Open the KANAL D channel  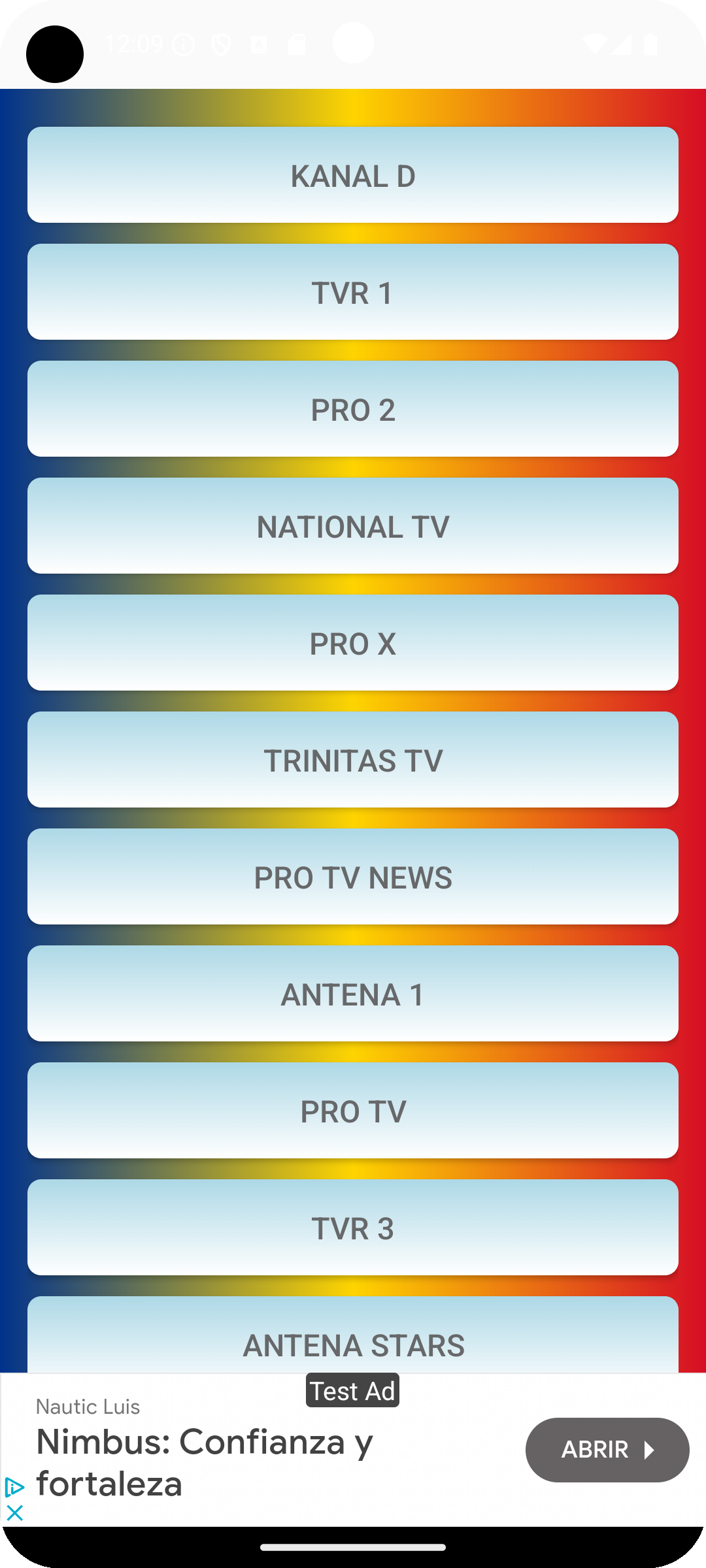353,175
